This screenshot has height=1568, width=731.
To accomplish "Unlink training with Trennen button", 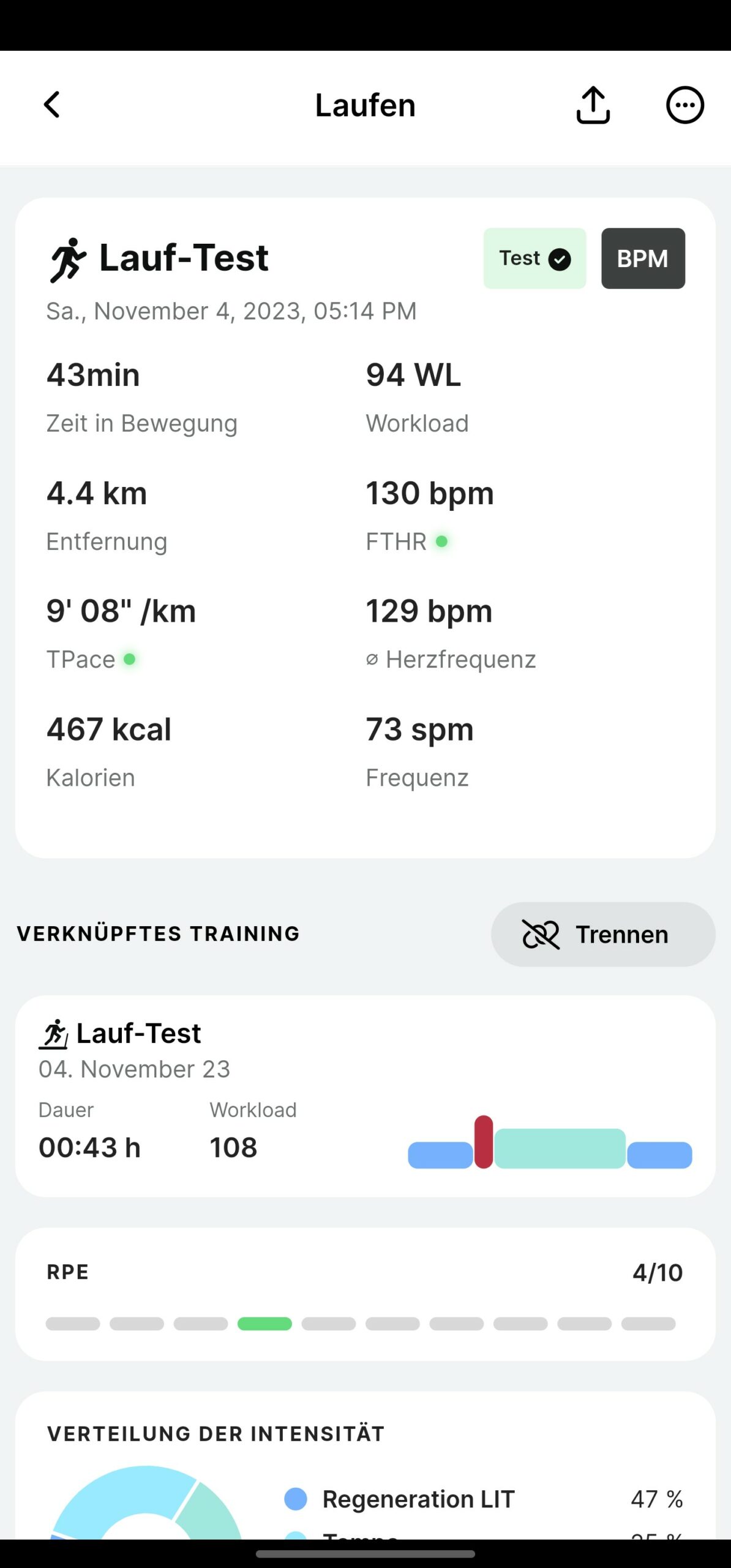I will click(x=603, y=934).
